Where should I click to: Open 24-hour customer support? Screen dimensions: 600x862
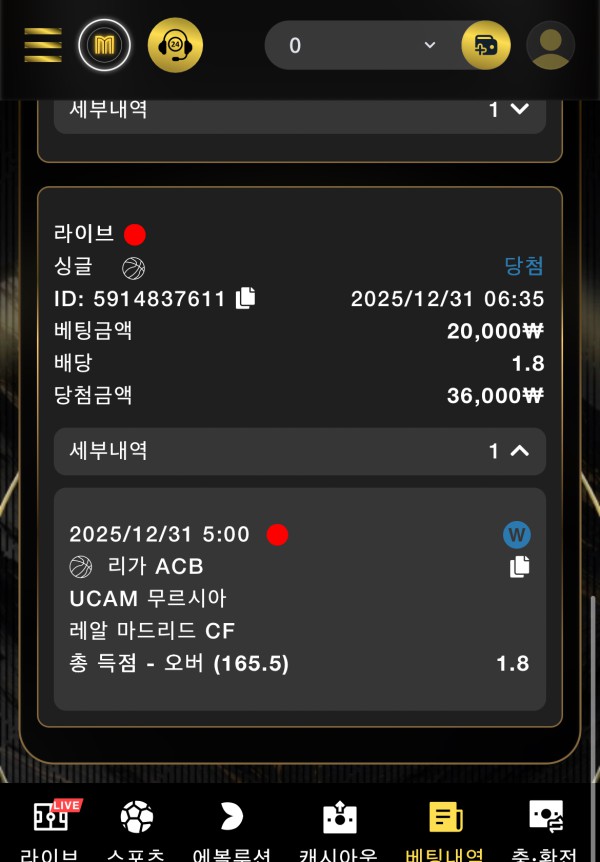pos(175,45)
